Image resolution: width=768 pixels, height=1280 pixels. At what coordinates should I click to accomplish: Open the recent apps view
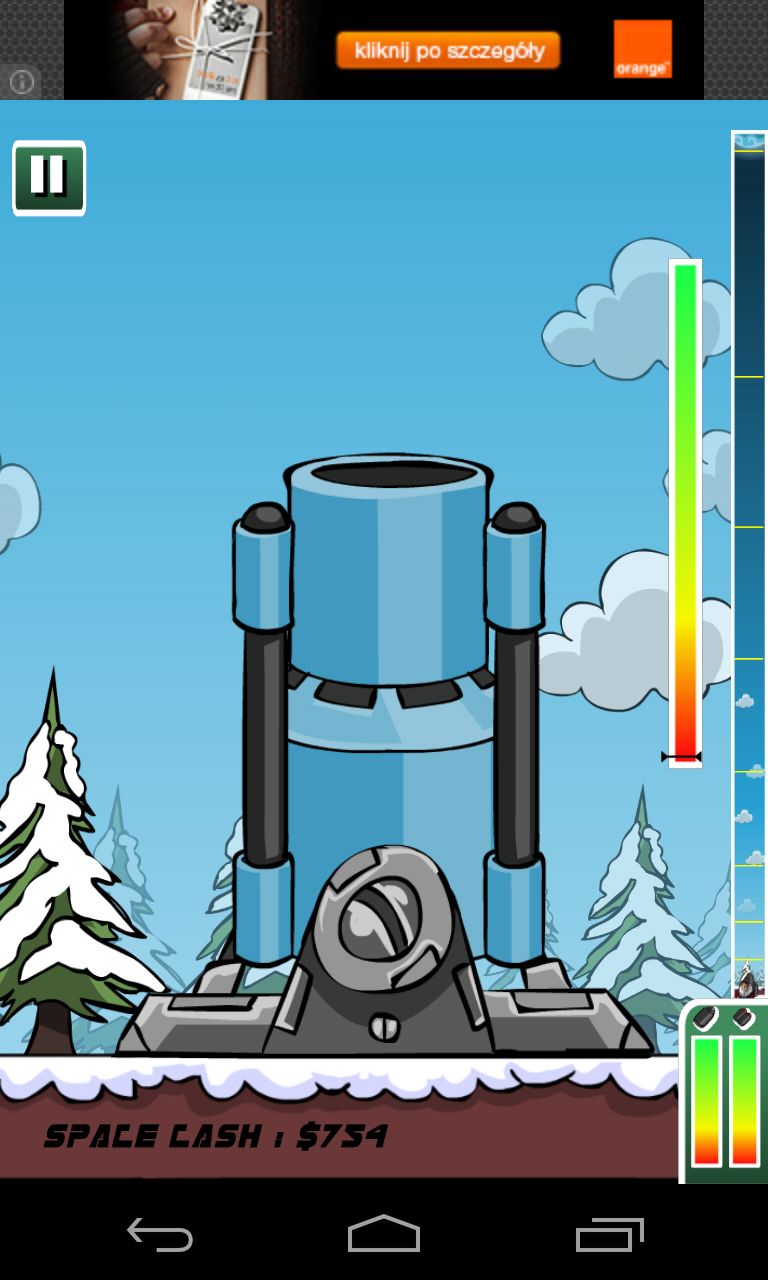(x=609, y=1235)
